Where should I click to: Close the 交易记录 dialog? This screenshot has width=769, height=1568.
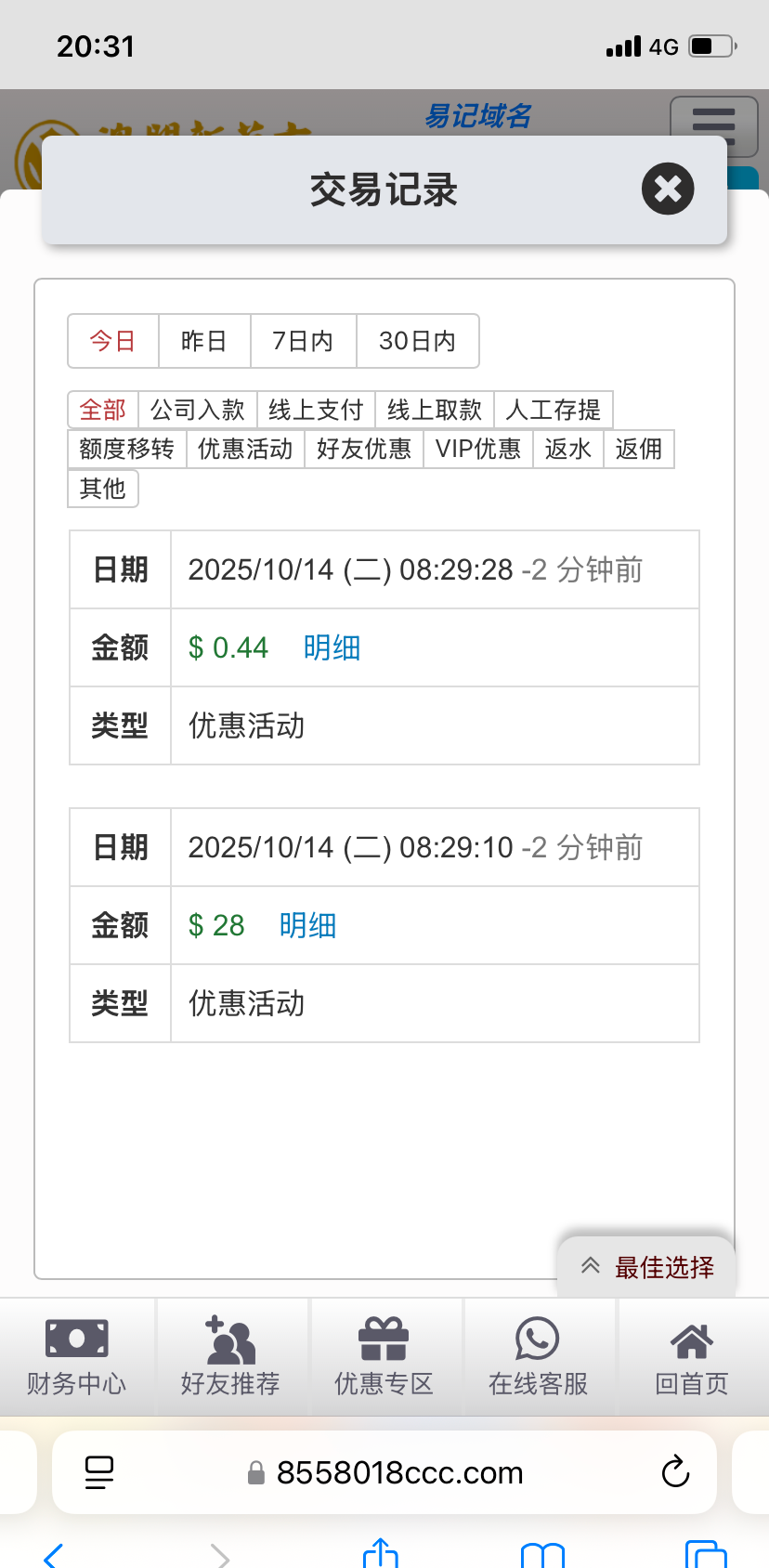[x=668, y=189]
